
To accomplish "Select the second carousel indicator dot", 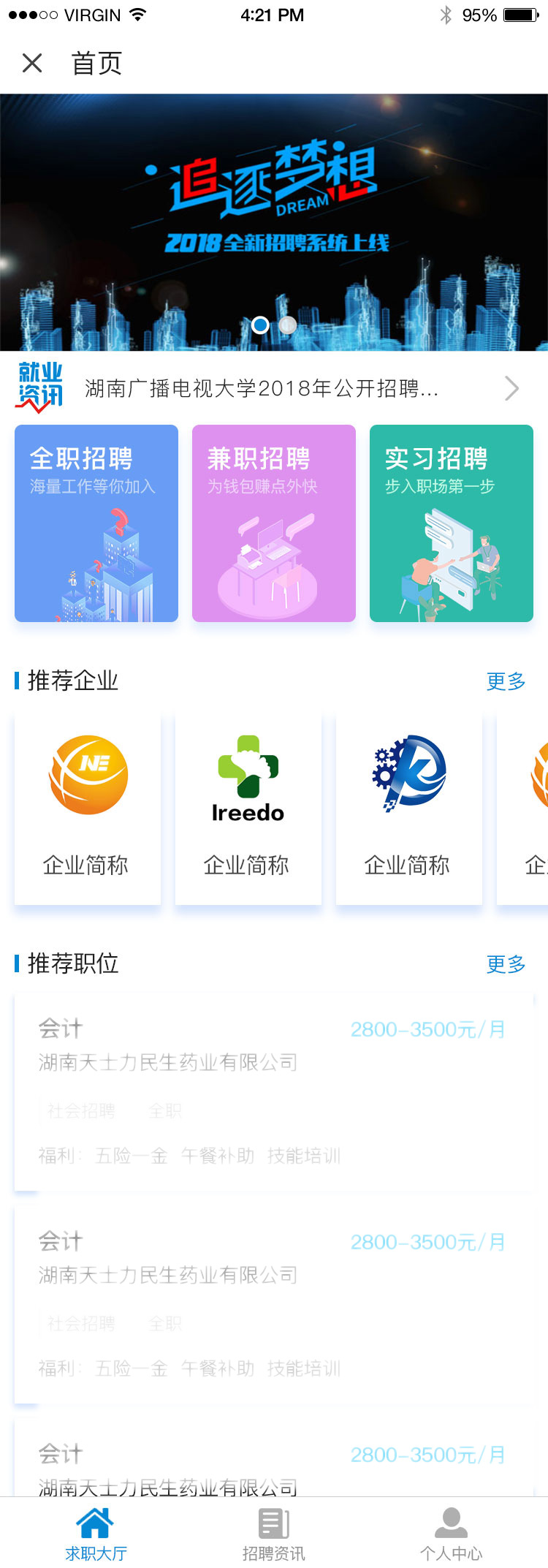I will [x=286, y=326].
